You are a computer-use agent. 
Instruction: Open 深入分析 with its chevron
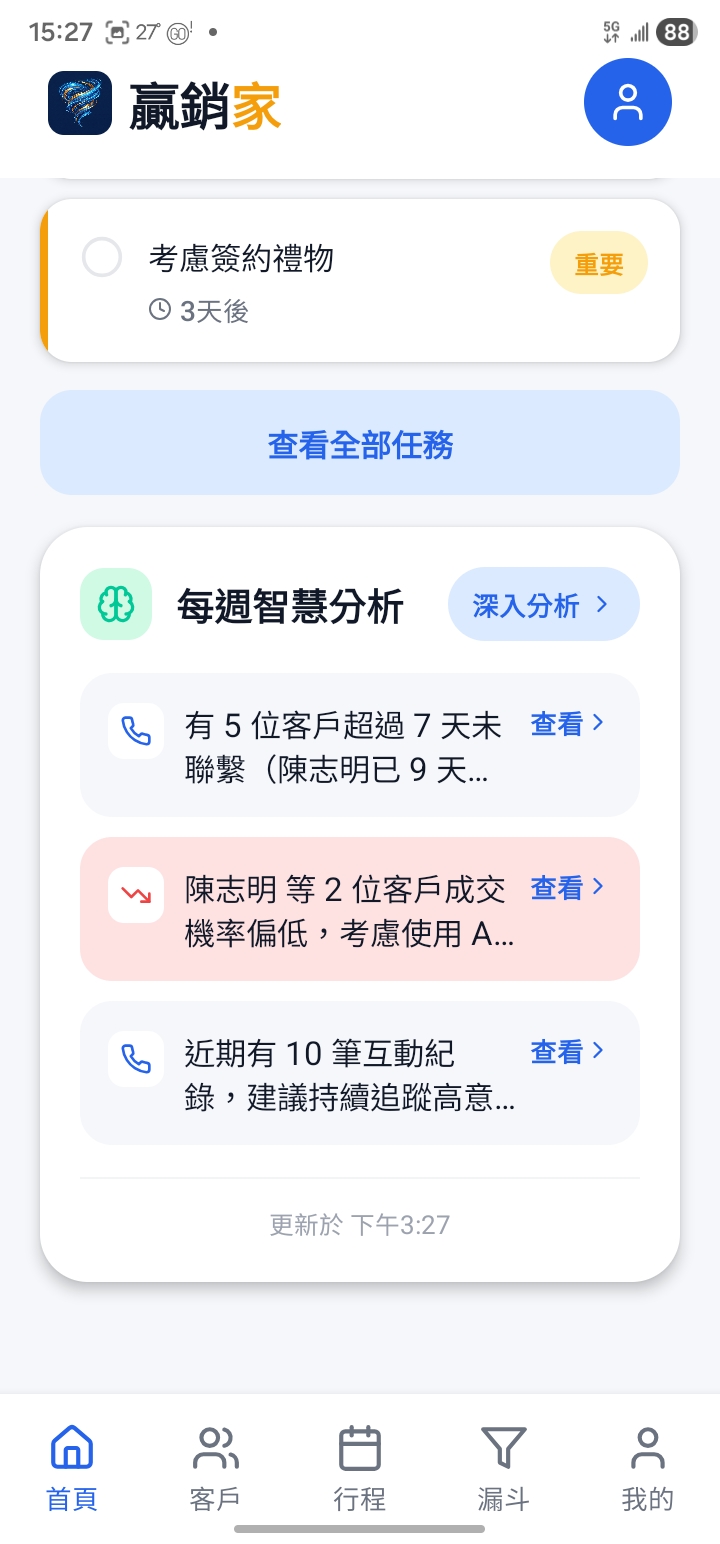[x=543, y=604]
